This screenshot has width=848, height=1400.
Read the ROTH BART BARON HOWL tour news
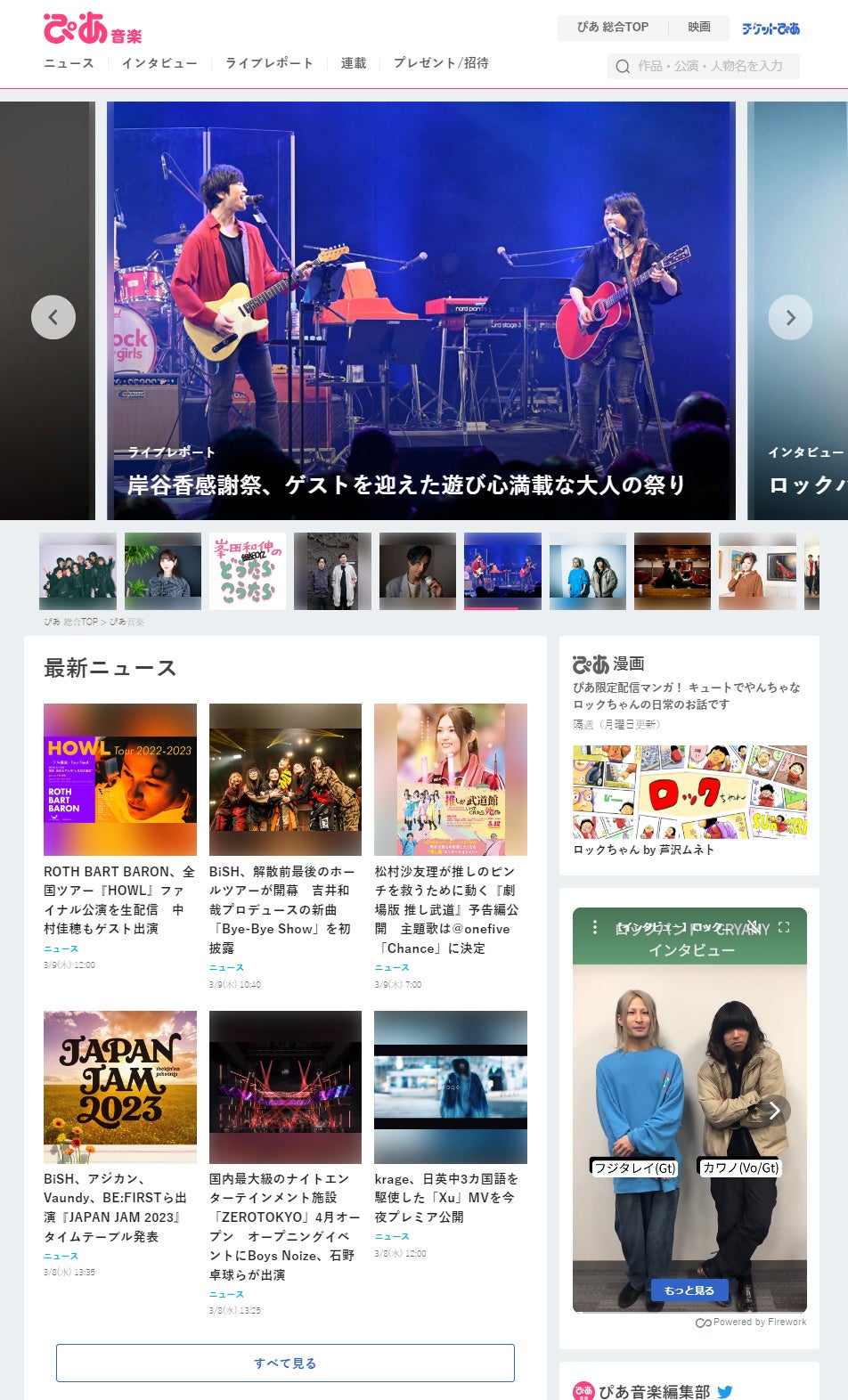pyautogui.click(x=119, y=899)
